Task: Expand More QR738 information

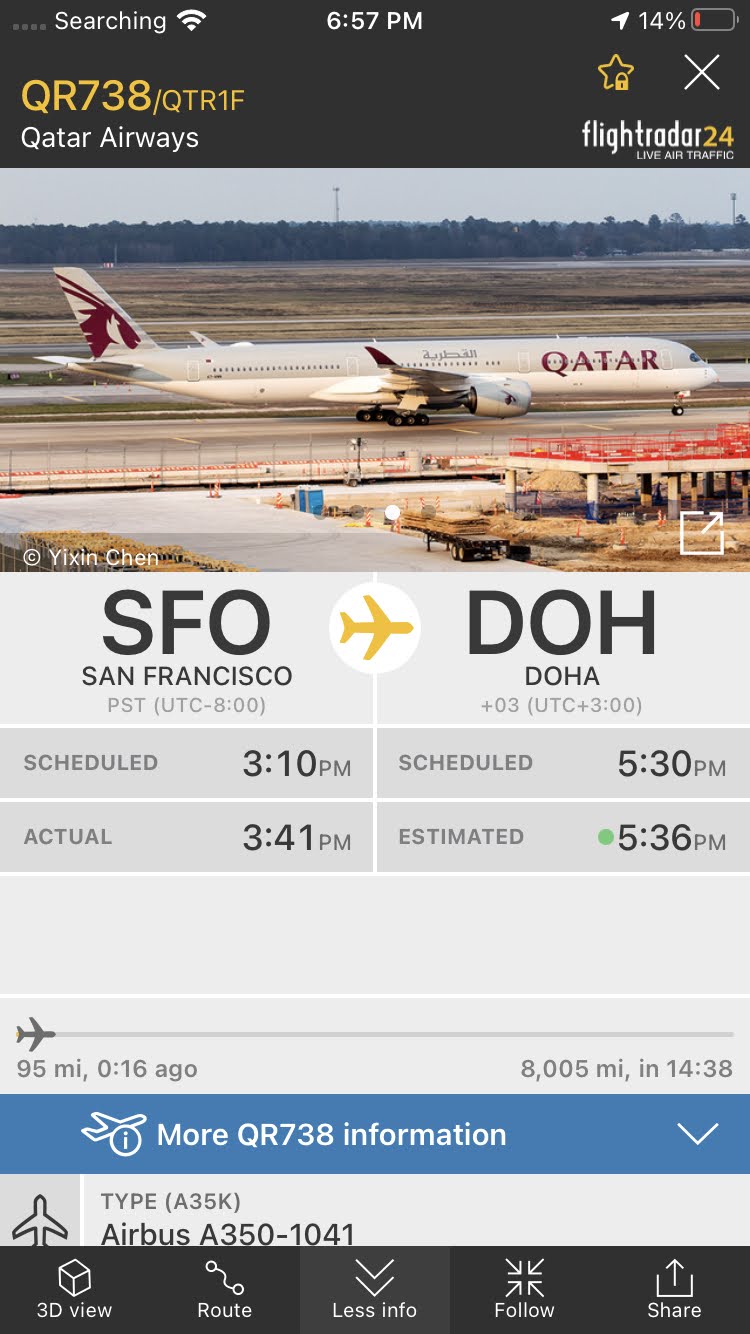Action: [x=375, y=1134]
